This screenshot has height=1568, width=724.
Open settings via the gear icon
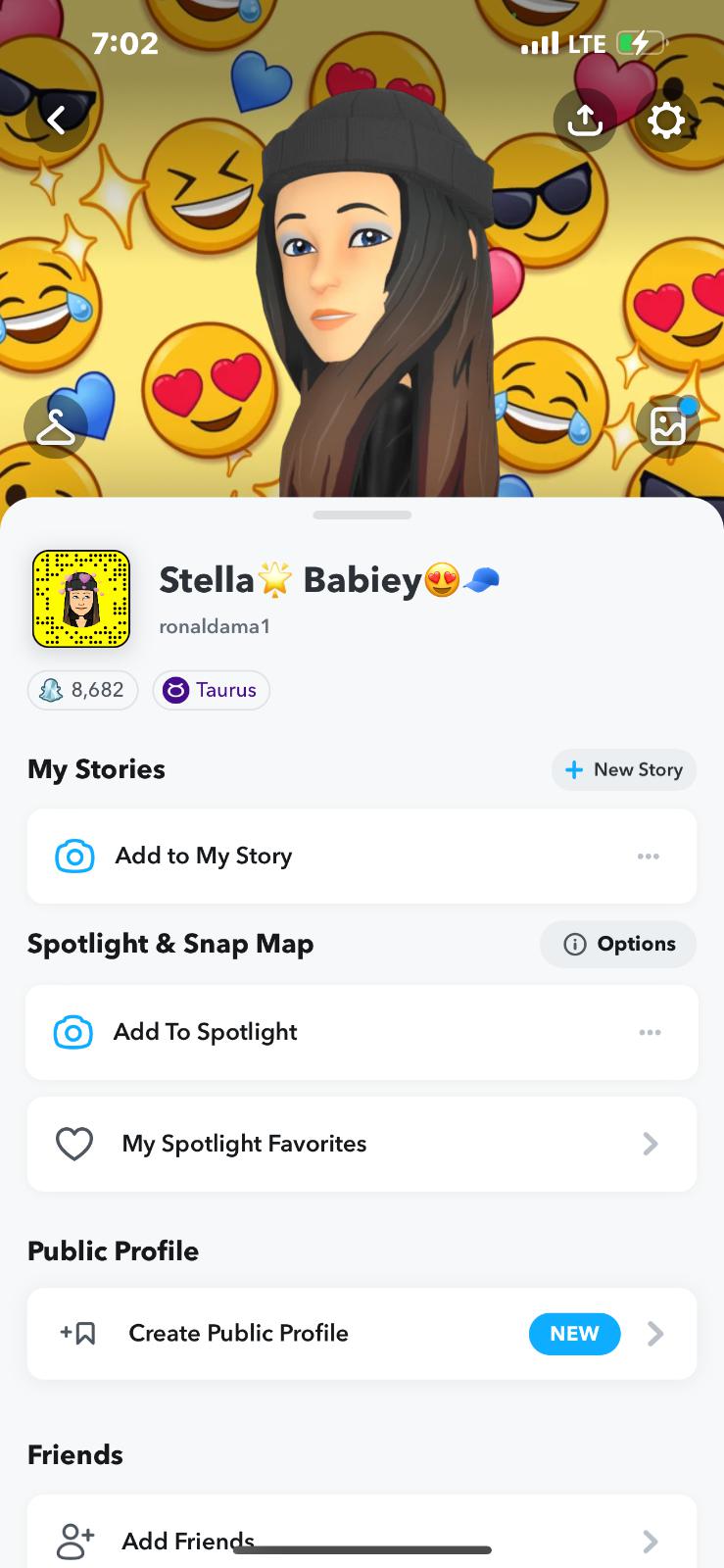(666, 121)
